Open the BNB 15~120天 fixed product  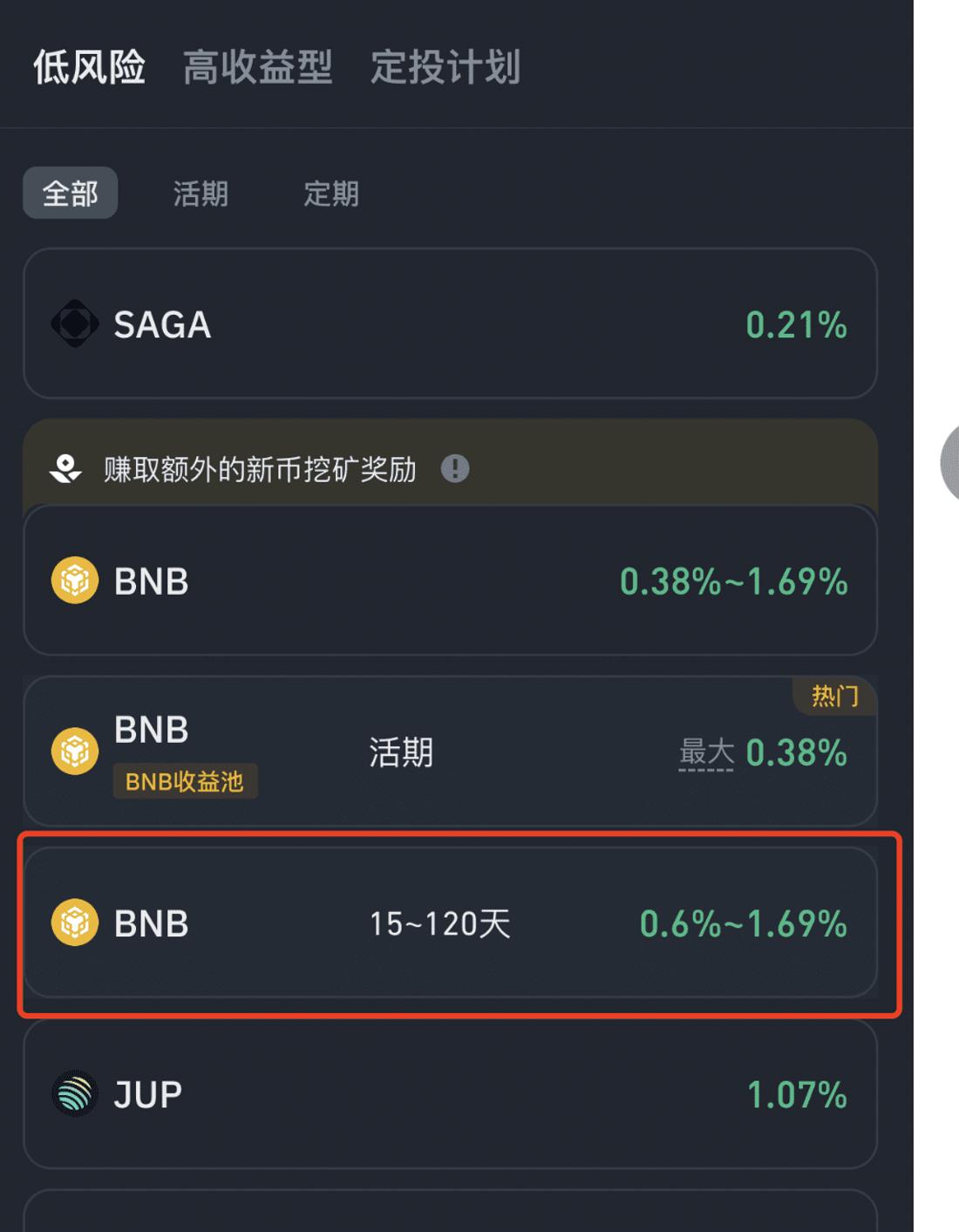[450, 923]
